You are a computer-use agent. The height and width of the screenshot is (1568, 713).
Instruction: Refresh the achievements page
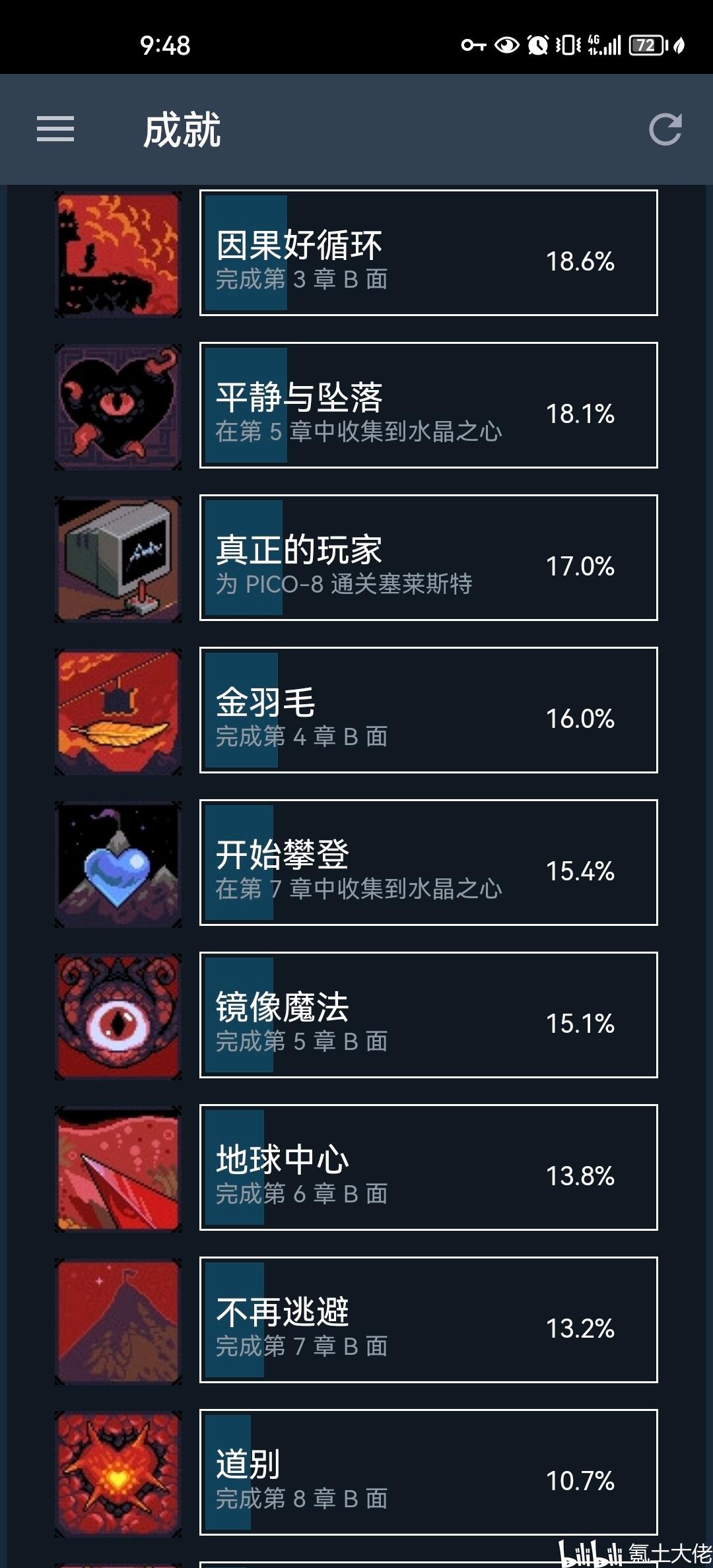(x=665, y=129)
